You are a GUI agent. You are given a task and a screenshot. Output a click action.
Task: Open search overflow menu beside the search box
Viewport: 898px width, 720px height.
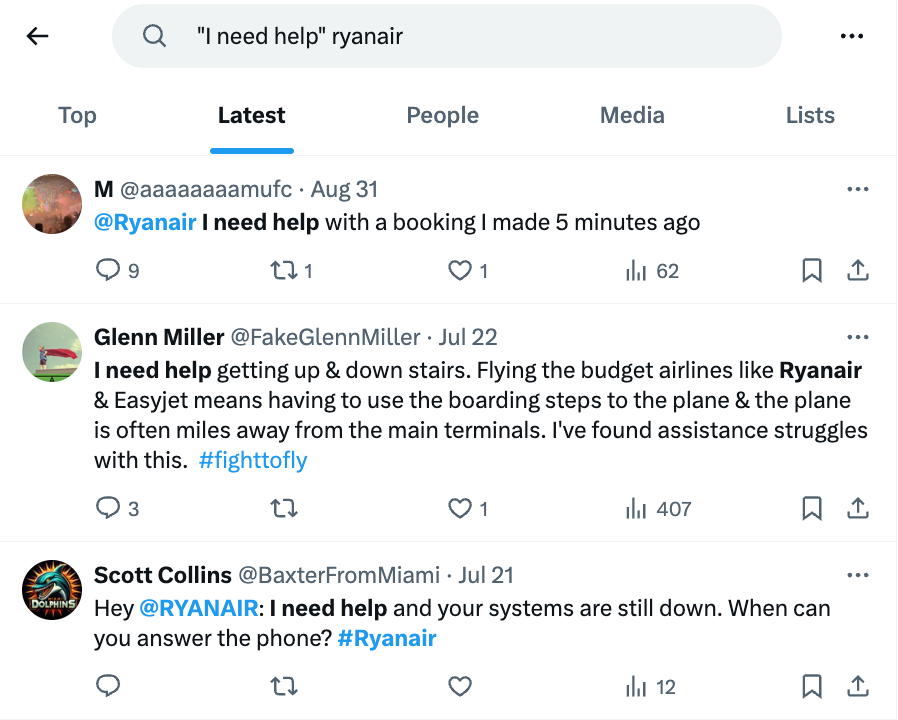[852, 36]
